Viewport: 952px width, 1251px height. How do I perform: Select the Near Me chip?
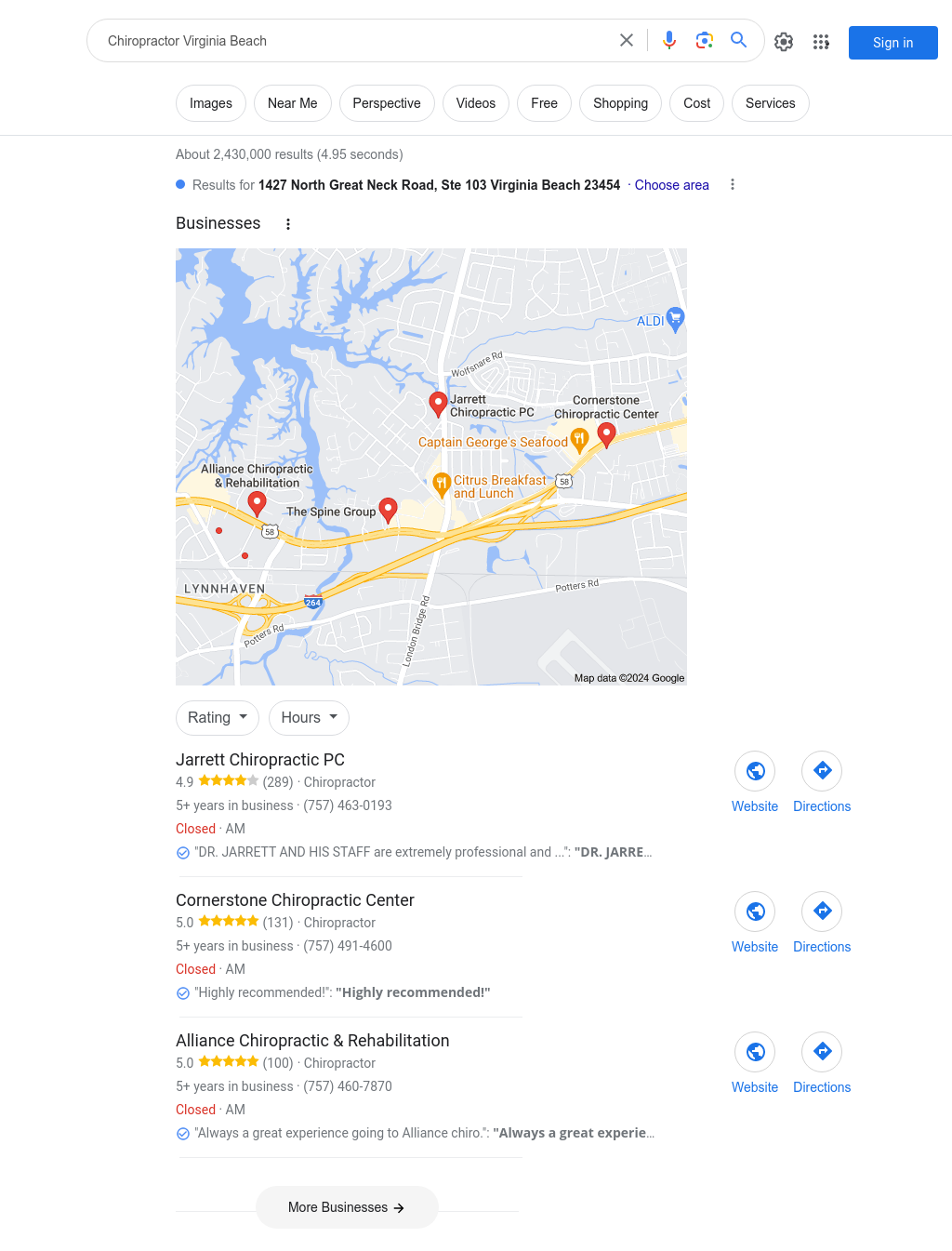click(292, 103)
